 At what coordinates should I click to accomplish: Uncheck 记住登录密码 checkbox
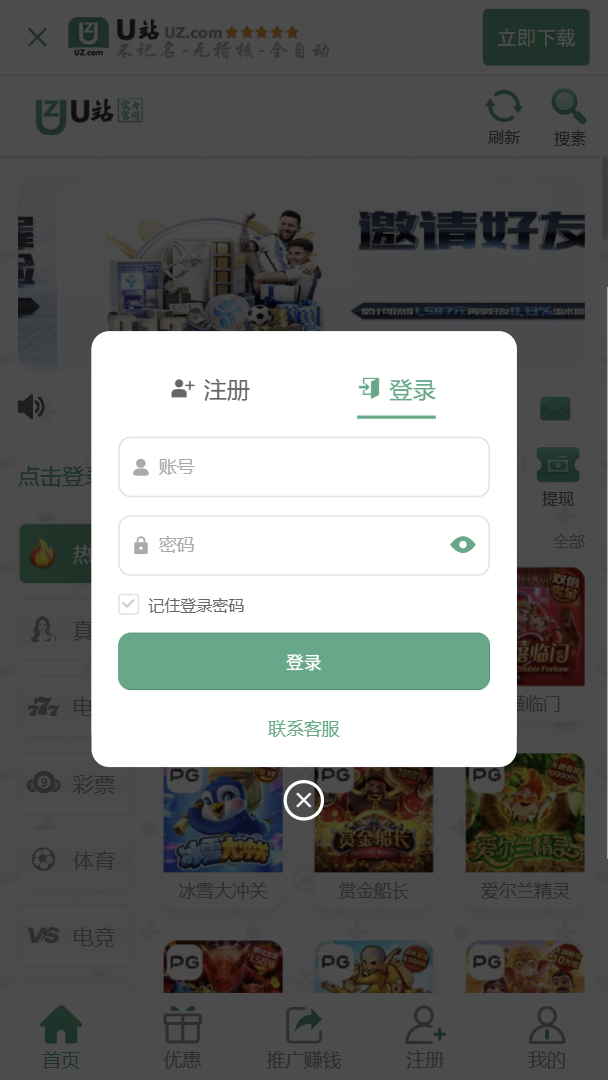point(129,604)
